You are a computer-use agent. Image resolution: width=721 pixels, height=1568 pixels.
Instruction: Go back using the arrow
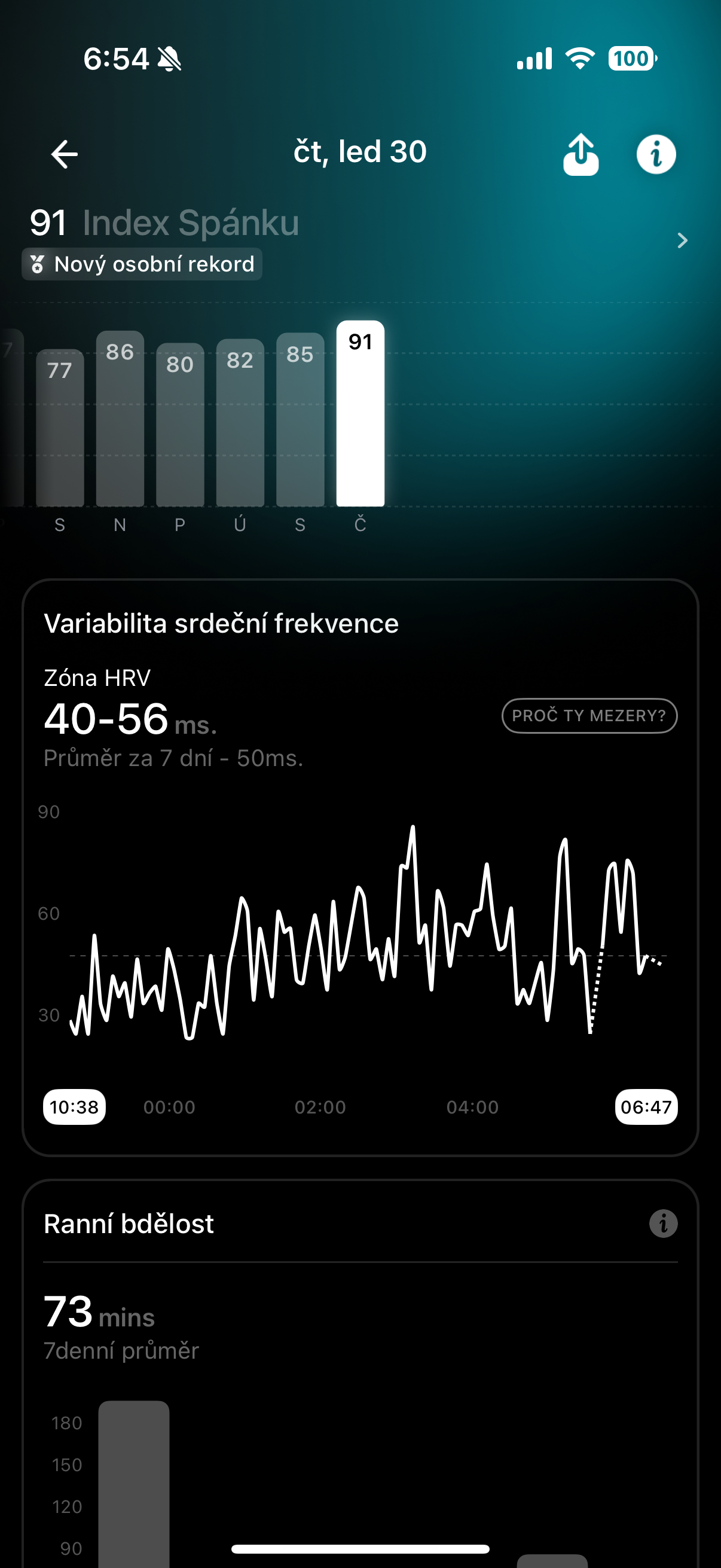65,154
